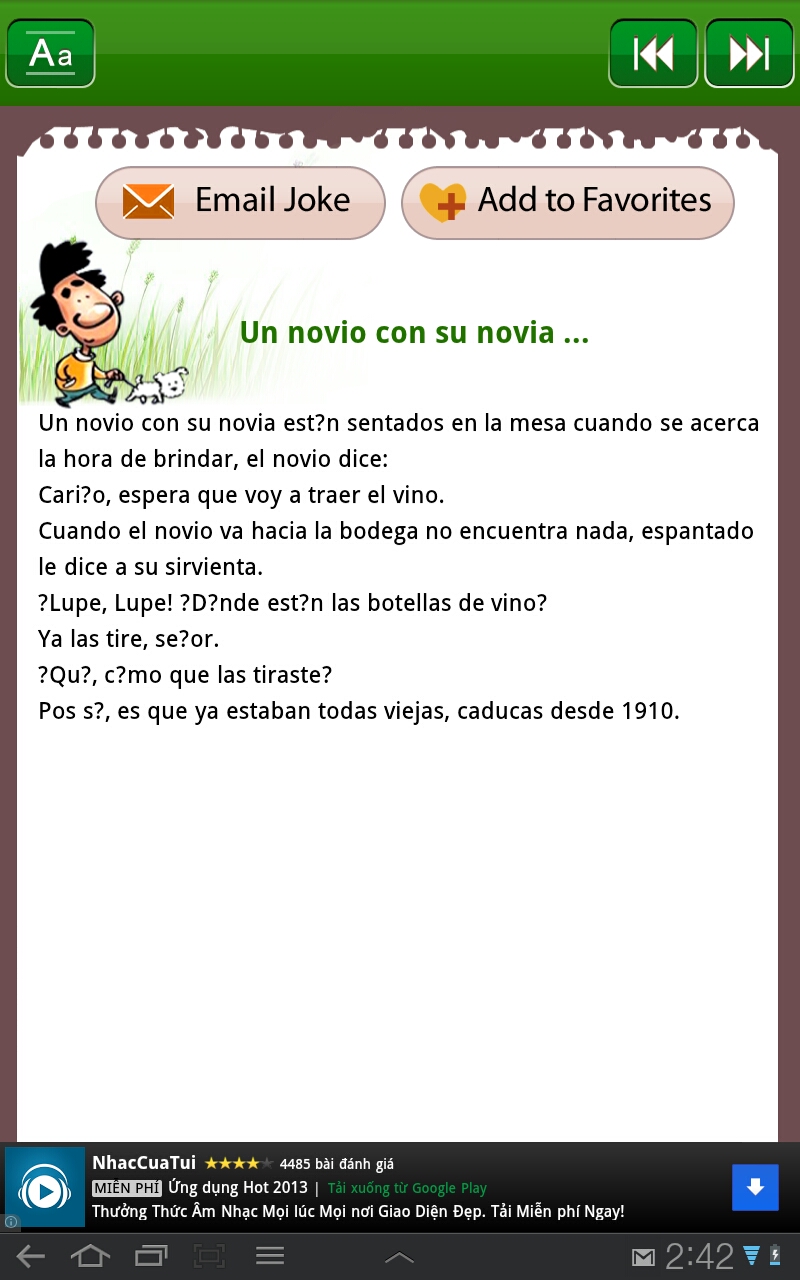Go to the previous joke
The image size is (800, 1280).
click(653, 54)
